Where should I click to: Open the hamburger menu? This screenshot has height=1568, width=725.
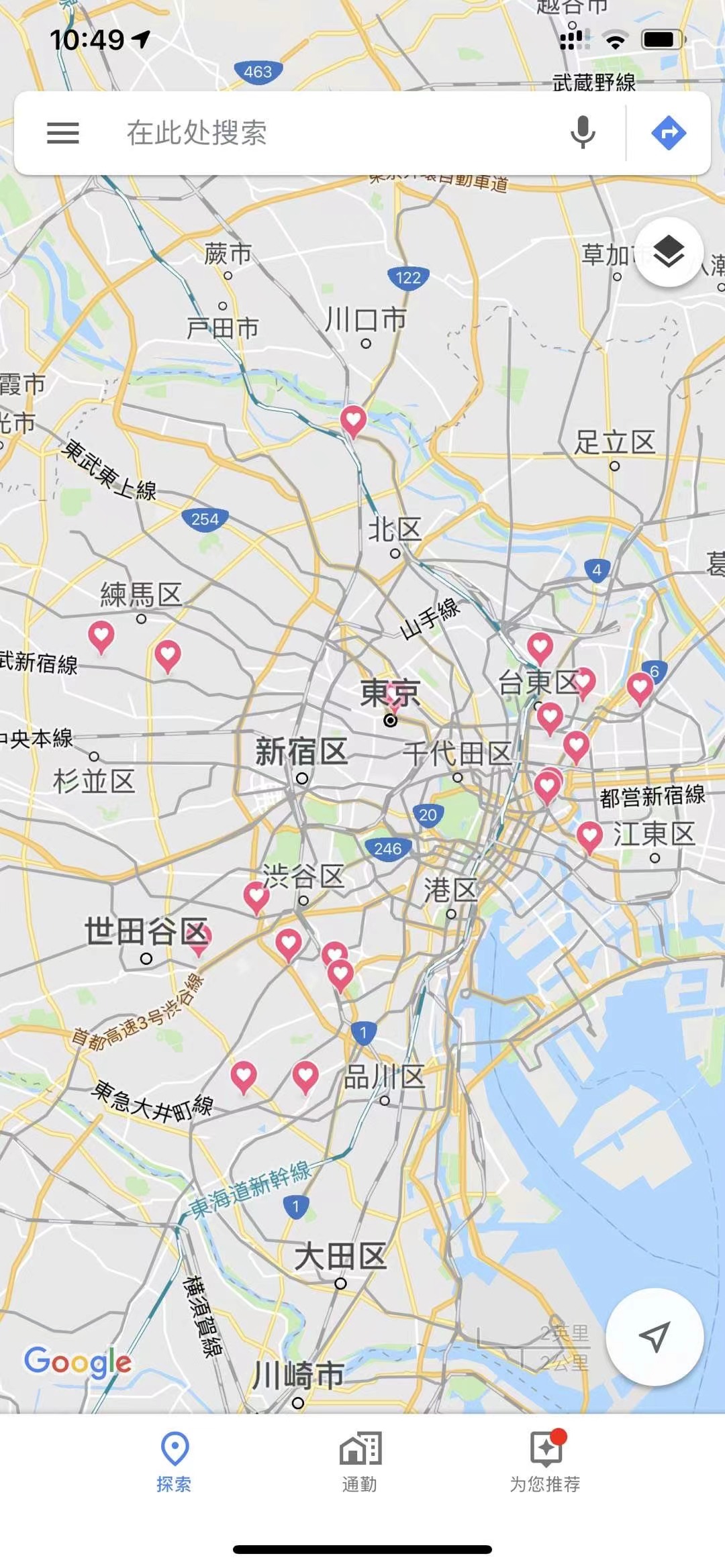click(62, 133)
